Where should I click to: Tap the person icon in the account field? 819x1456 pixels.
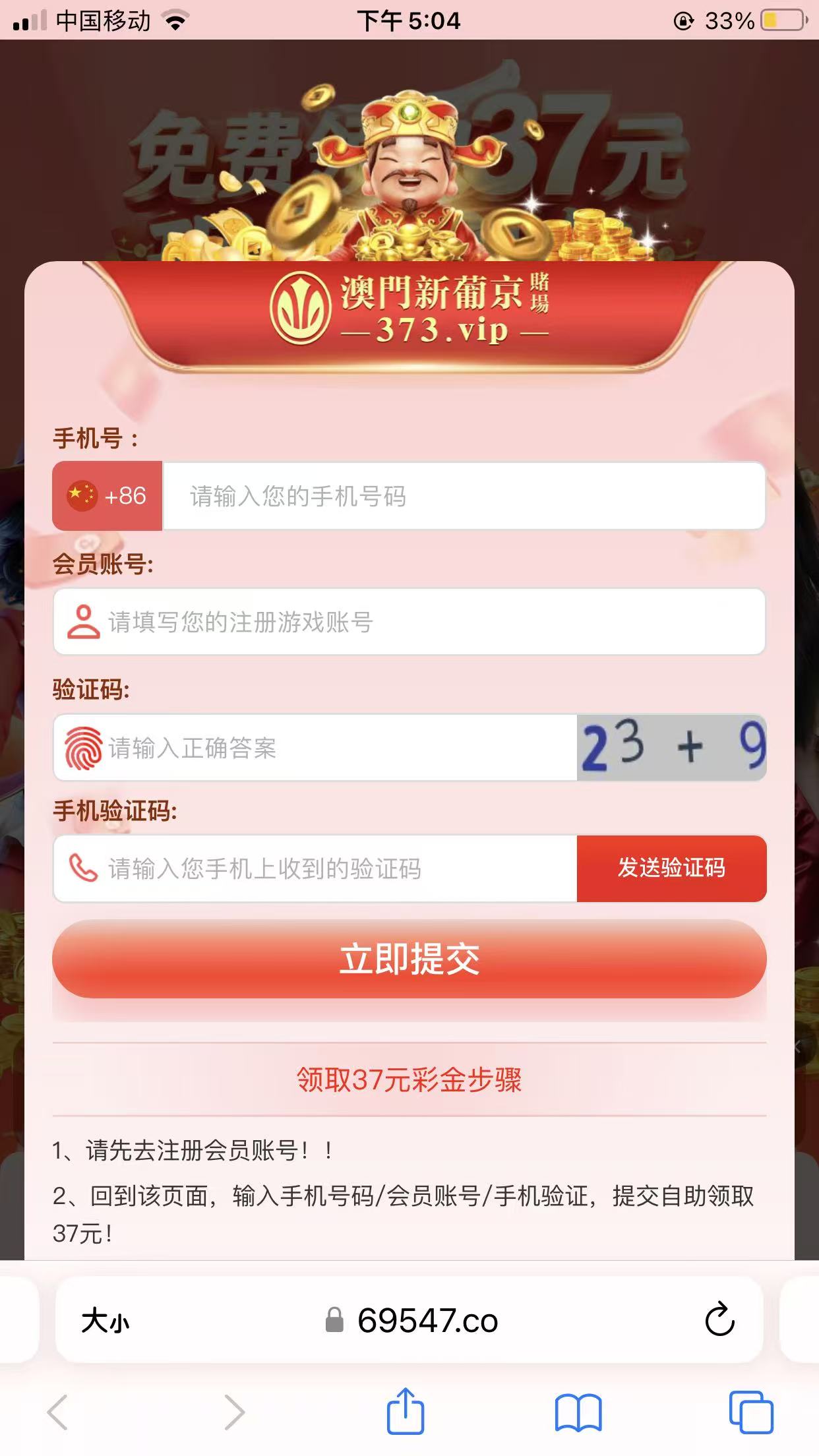(x=84, y=621)
